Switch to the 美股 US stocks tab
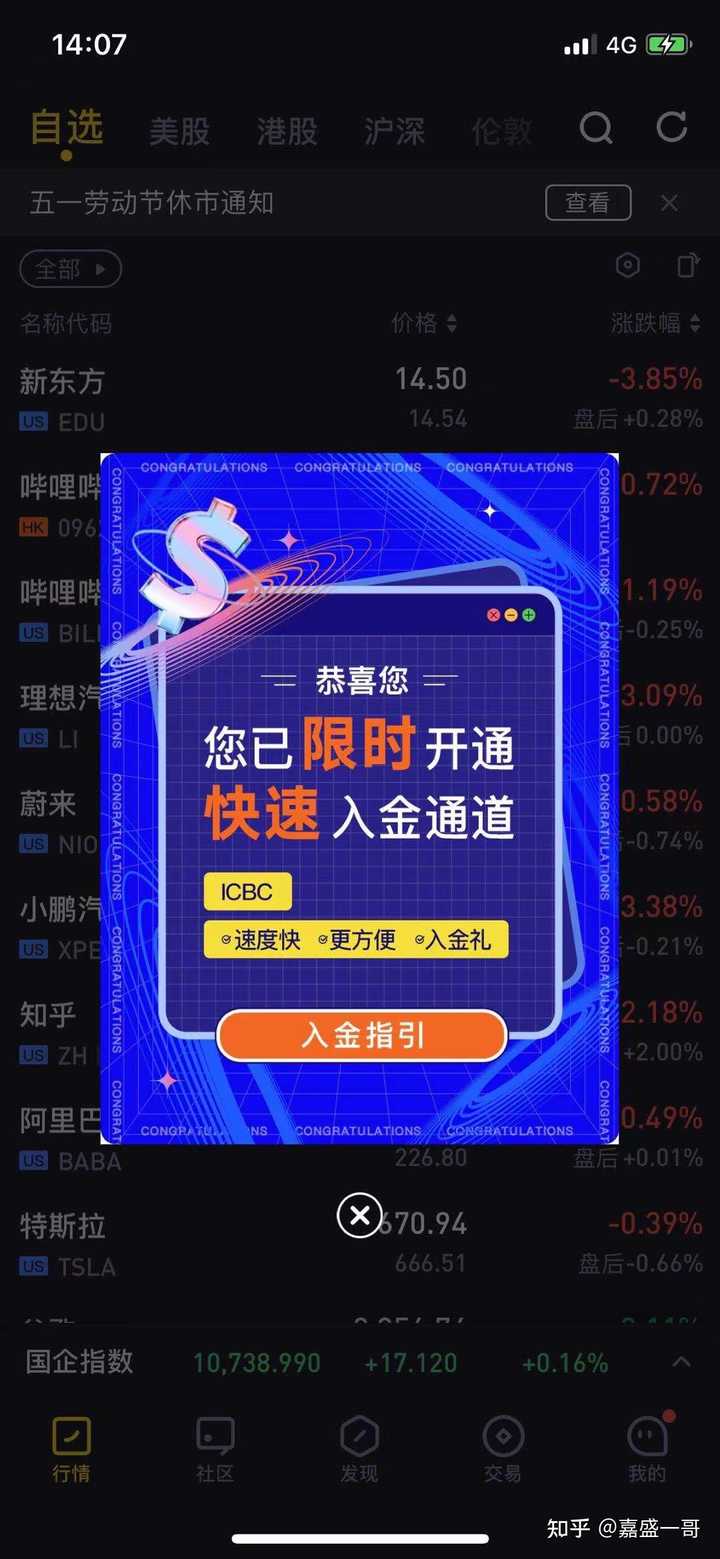The height and width of the screenshot is (1559, 720). coord(180,130)
